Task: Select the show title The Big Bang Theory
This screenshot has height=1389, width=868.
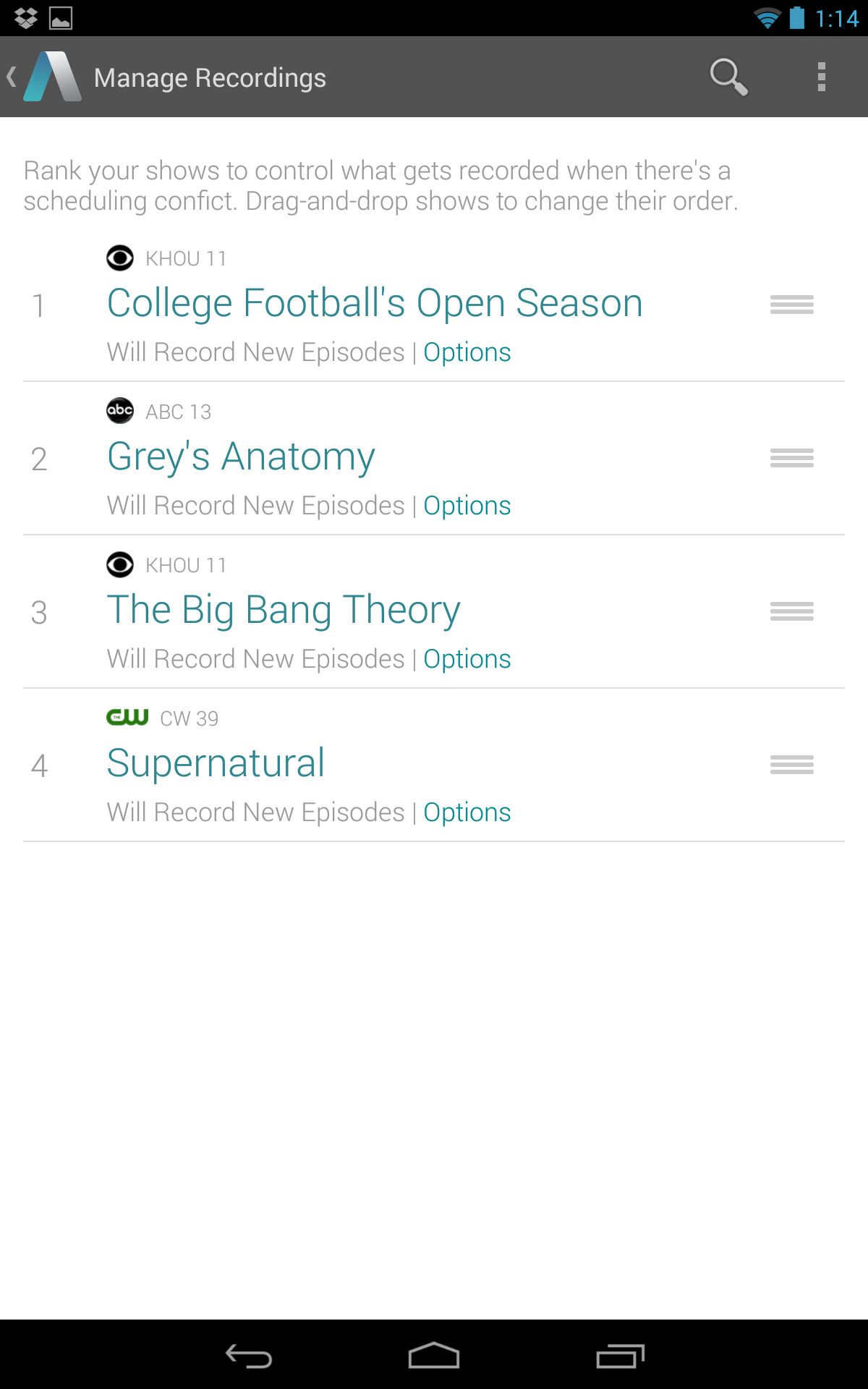Action: point(283,609)
